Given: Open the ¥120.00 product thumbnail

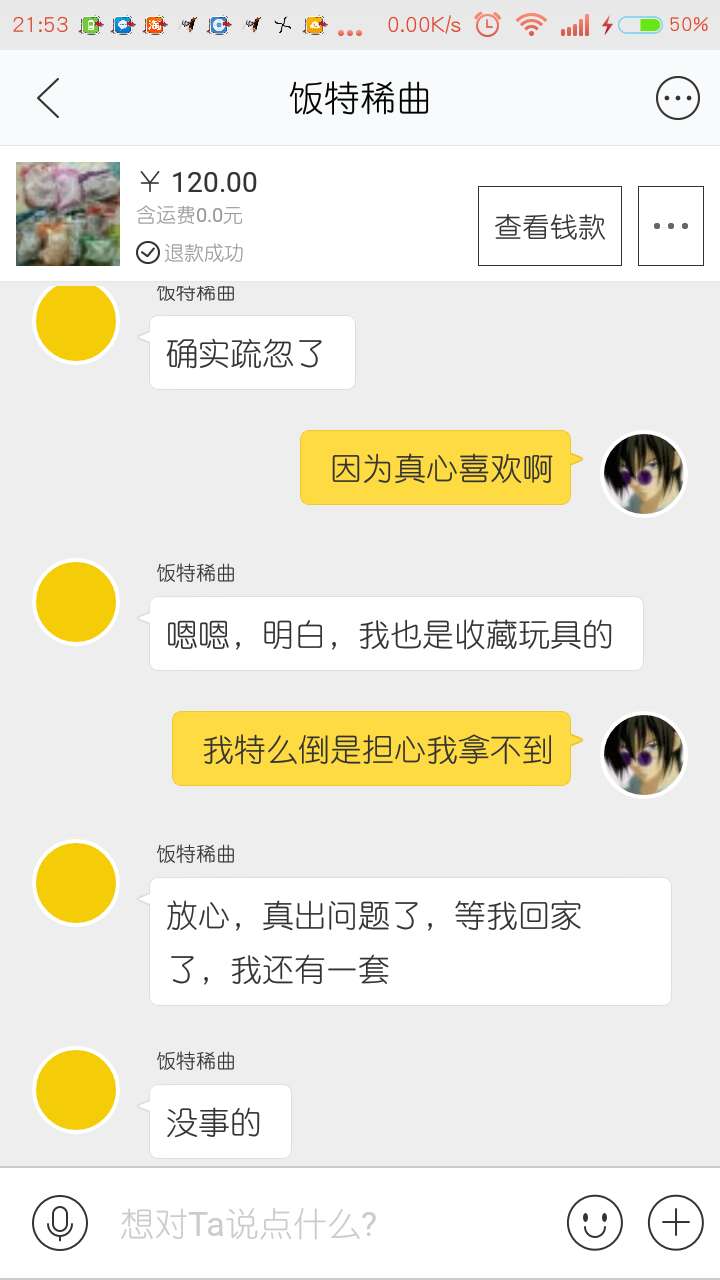Looking at the screenshot, I should [x=68, y=214].
